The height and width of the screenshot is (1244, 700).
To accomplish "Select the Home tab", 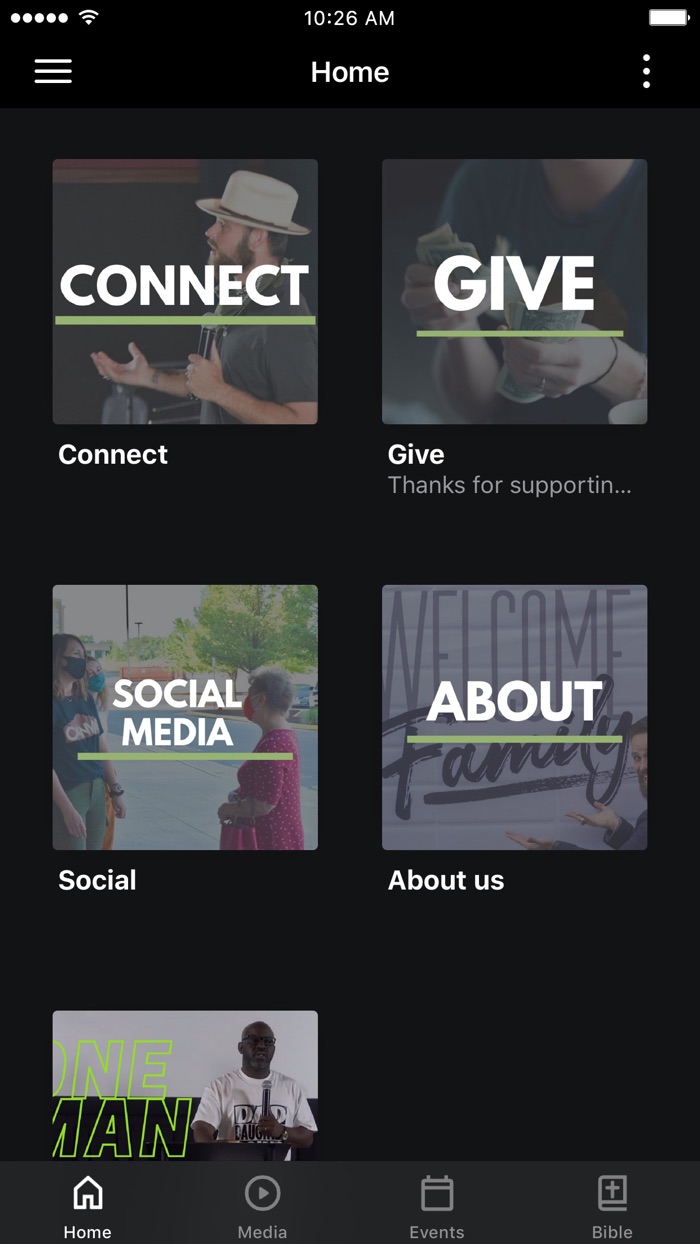I will [x=88, y=1205].
